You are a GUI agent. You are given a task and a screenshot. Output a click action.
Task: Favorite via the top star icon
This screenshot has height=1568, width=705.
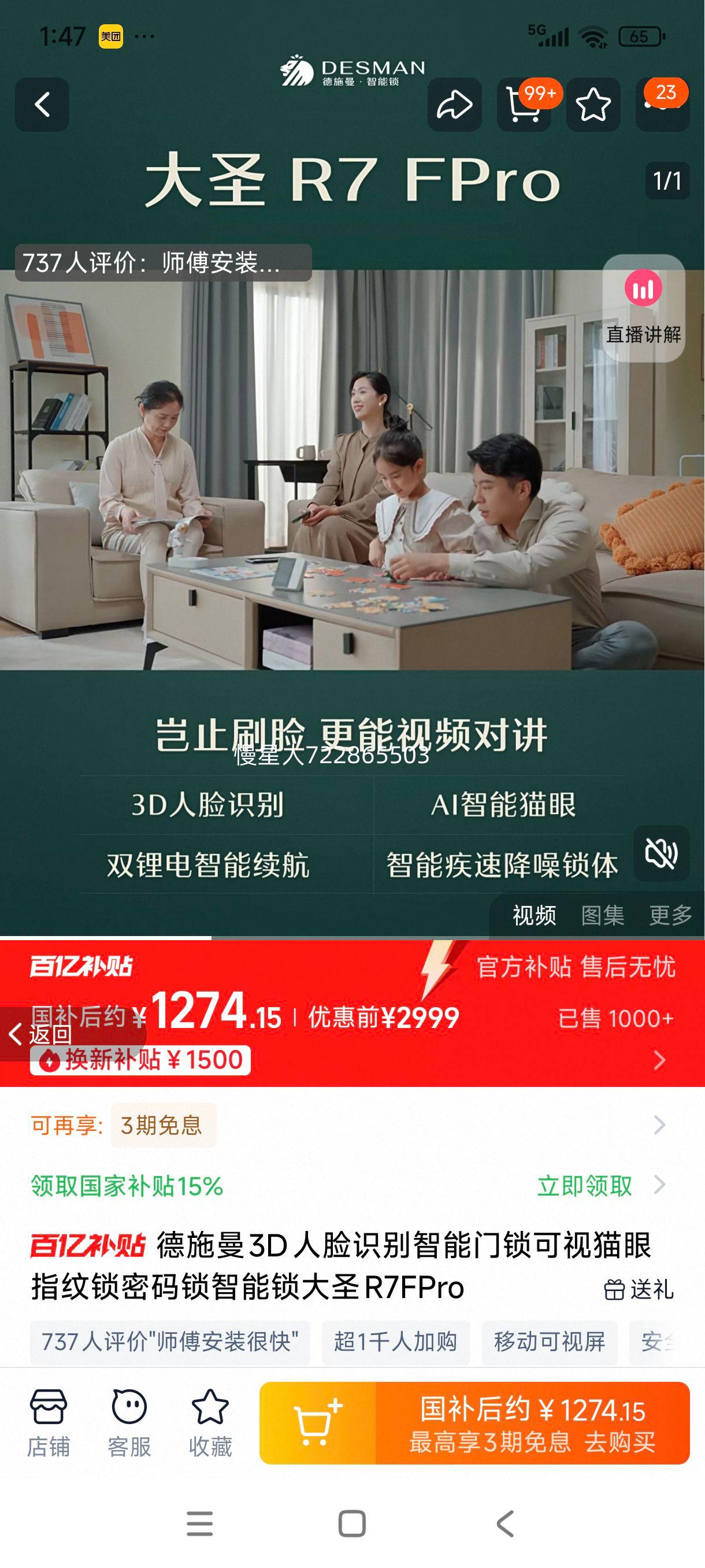(x=593, y=105)
